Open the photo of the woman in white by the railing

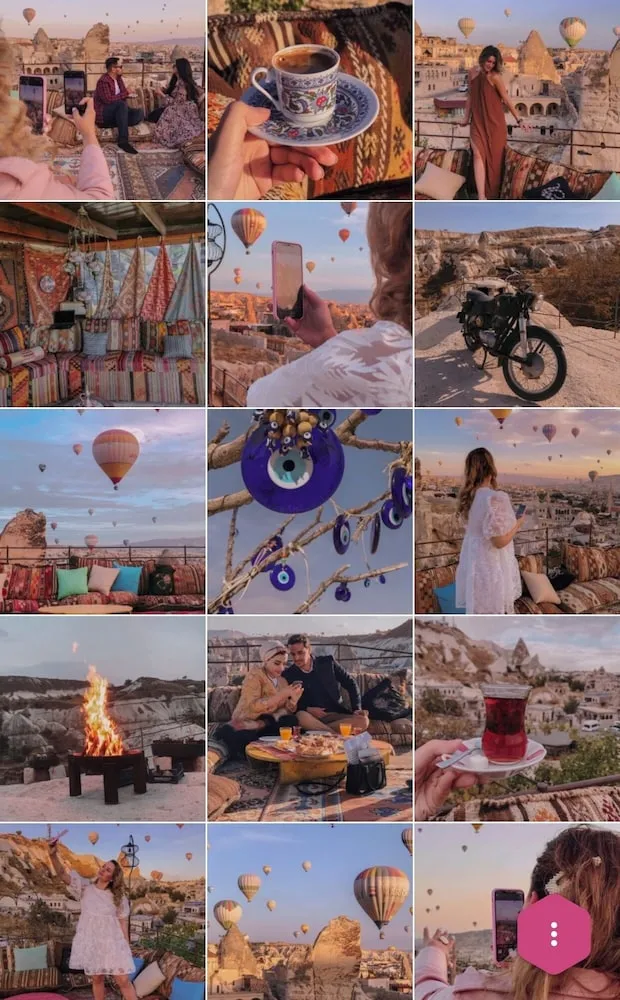pyautogui.click(x=517, y=510)
